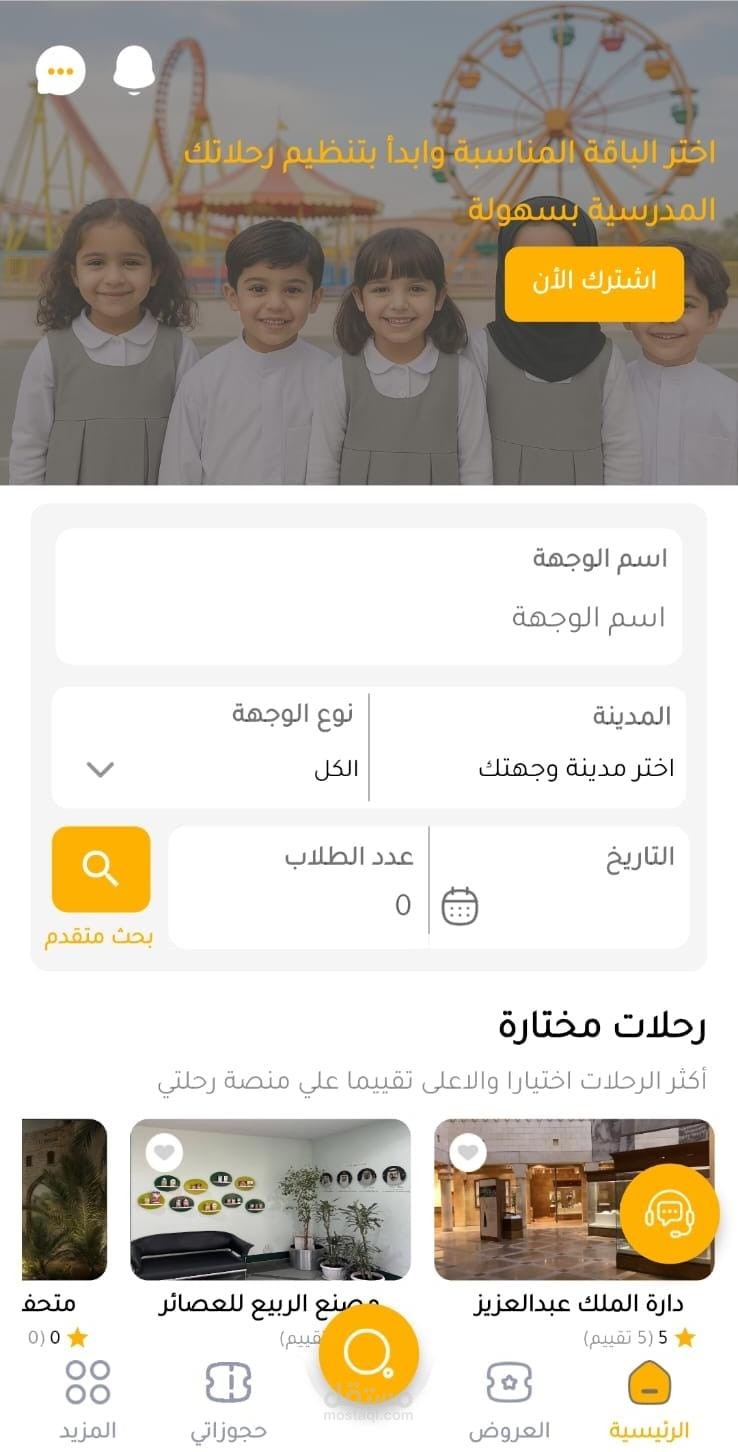Tap the اشترك الأن subscribe button
Image resolution: width=738 pixels, height=1452 pixels.
click(x=594, y=284)
